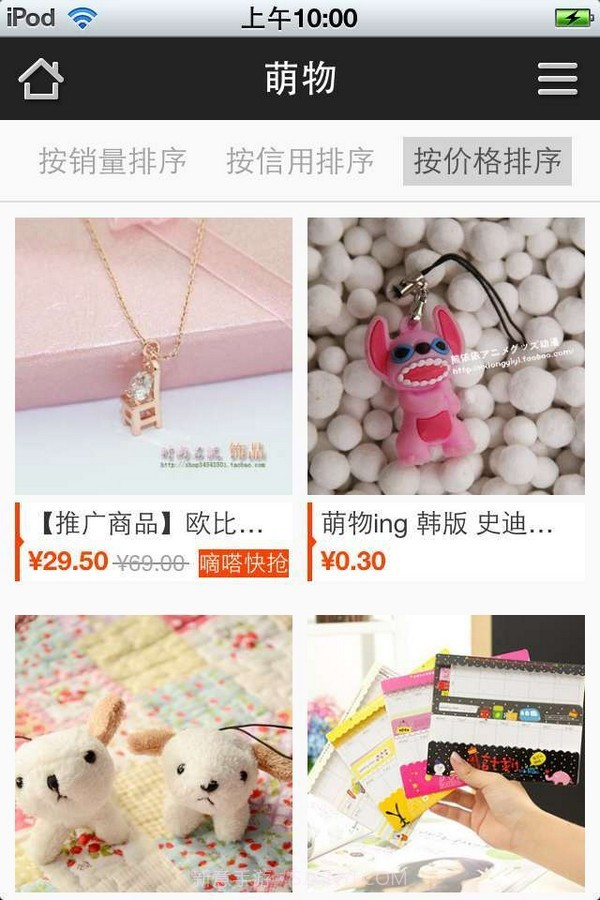Open the plush puppy charms product
Image resolution: width=600 pixels, height=900 pixels.
click(154, 752)
